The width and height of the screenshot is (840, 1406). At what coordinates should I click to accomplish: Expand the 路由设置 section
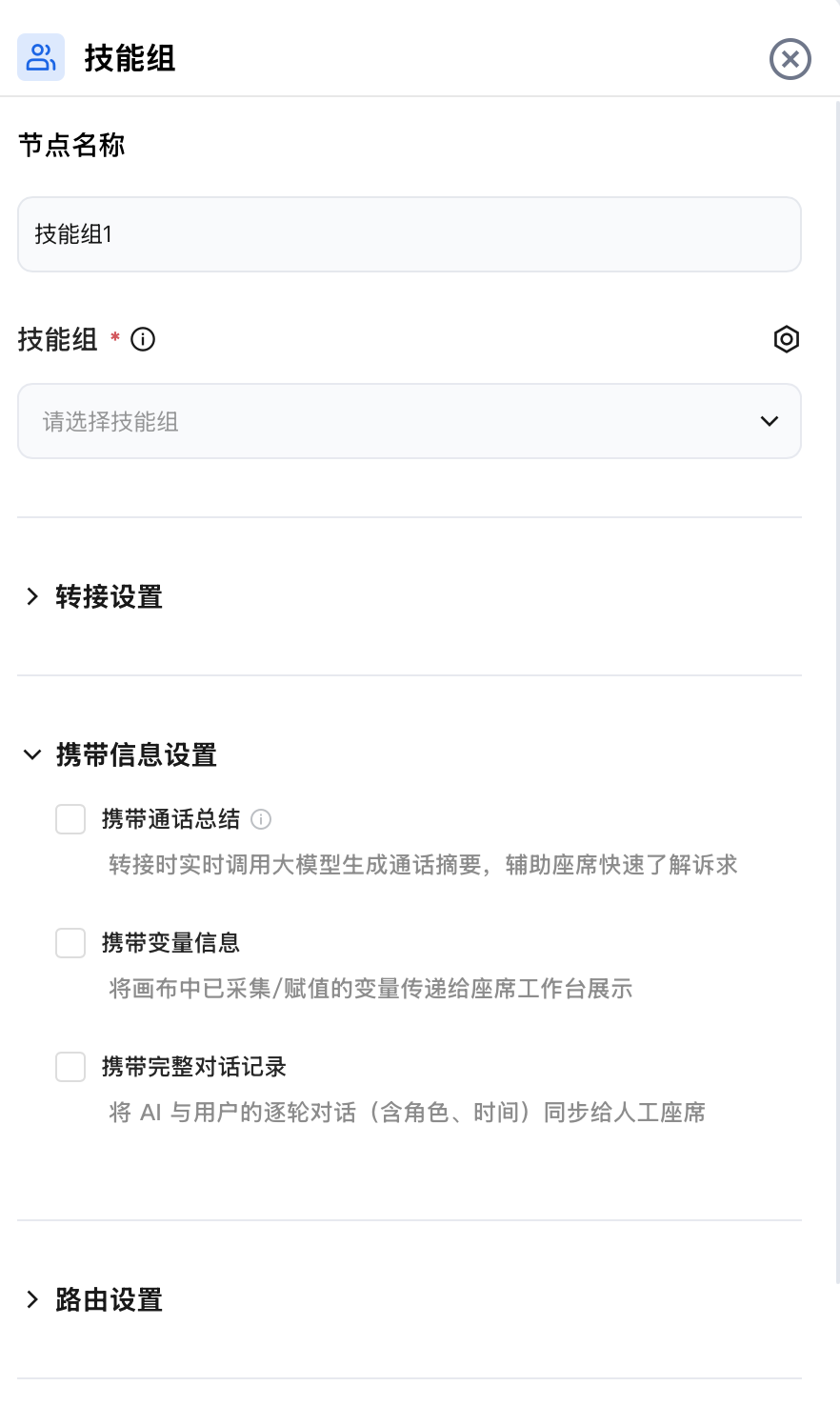tap(93, 1300)
